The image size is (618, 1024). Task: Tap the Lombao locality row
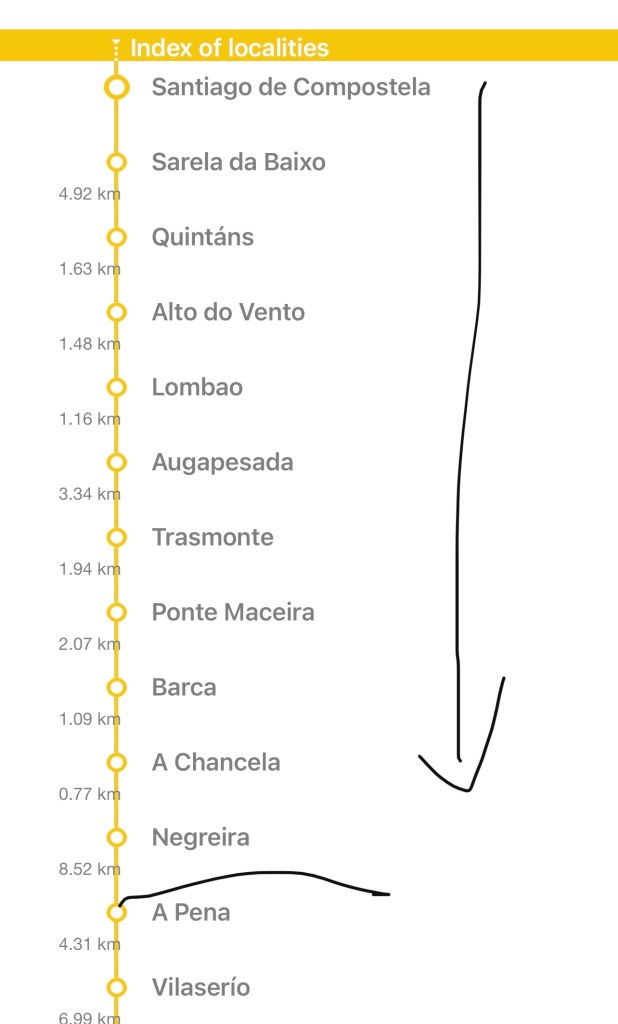point(197,387)
